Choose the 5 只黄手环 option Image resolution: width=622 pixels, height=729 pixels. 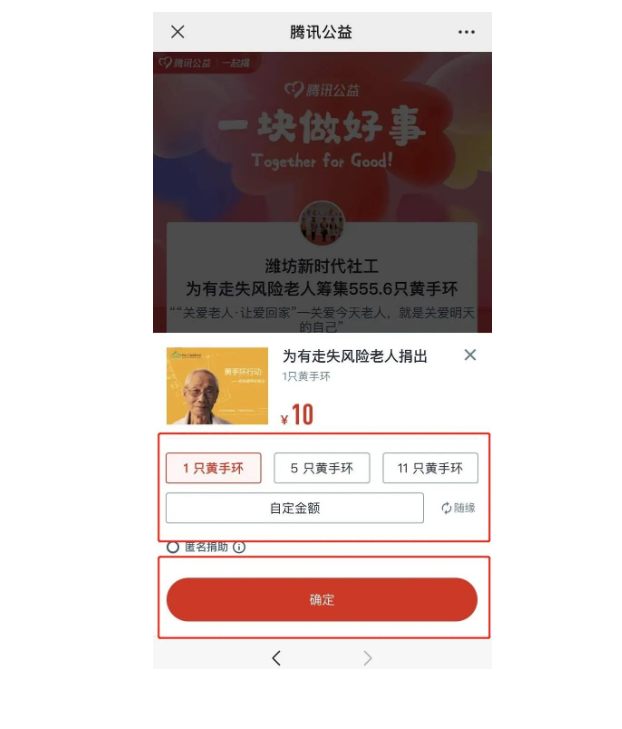point(322,468)
